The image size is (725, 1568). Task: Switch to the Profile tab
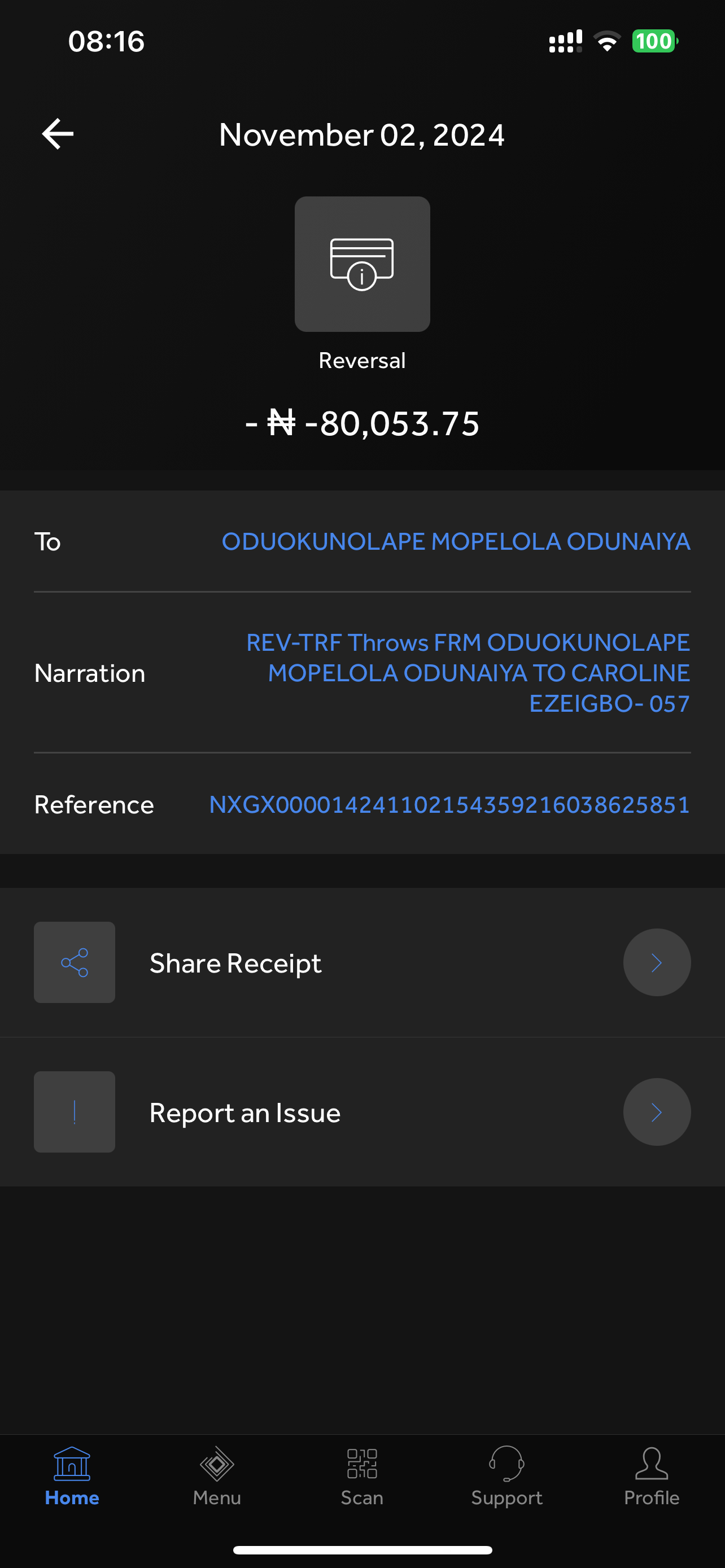(652, 1477)
